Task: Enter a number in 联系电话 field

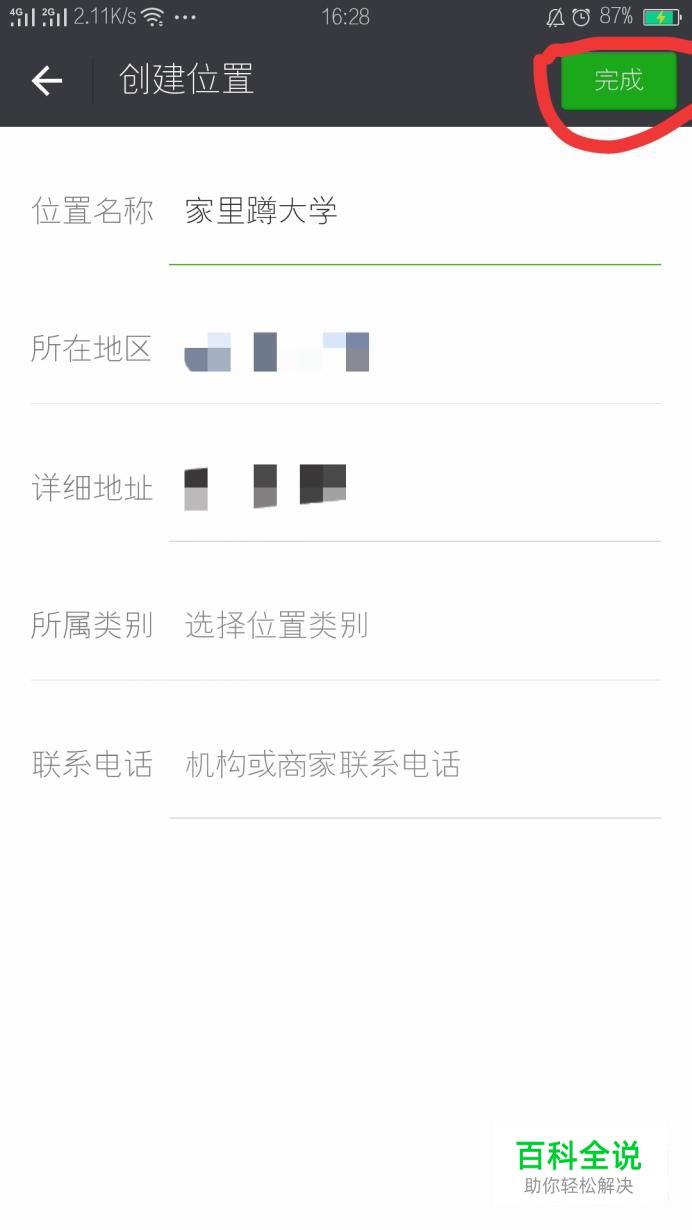Action: click(x=415, y=765)
